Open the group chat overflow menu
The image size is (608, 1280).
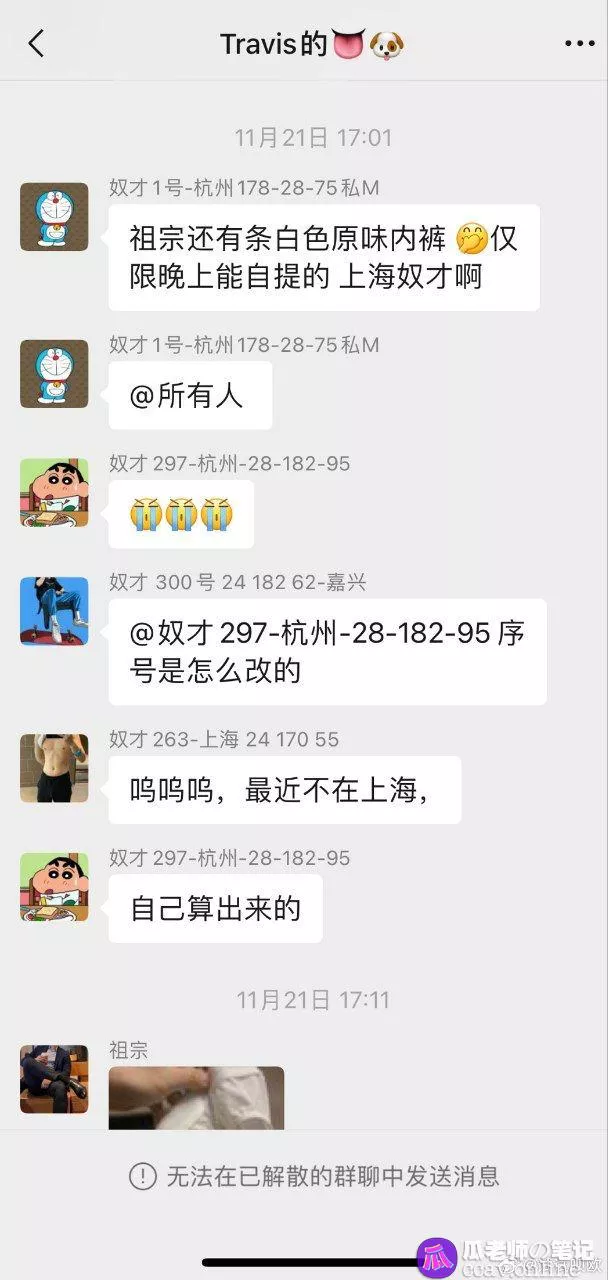pyautogui.click(x=579, y=43)
